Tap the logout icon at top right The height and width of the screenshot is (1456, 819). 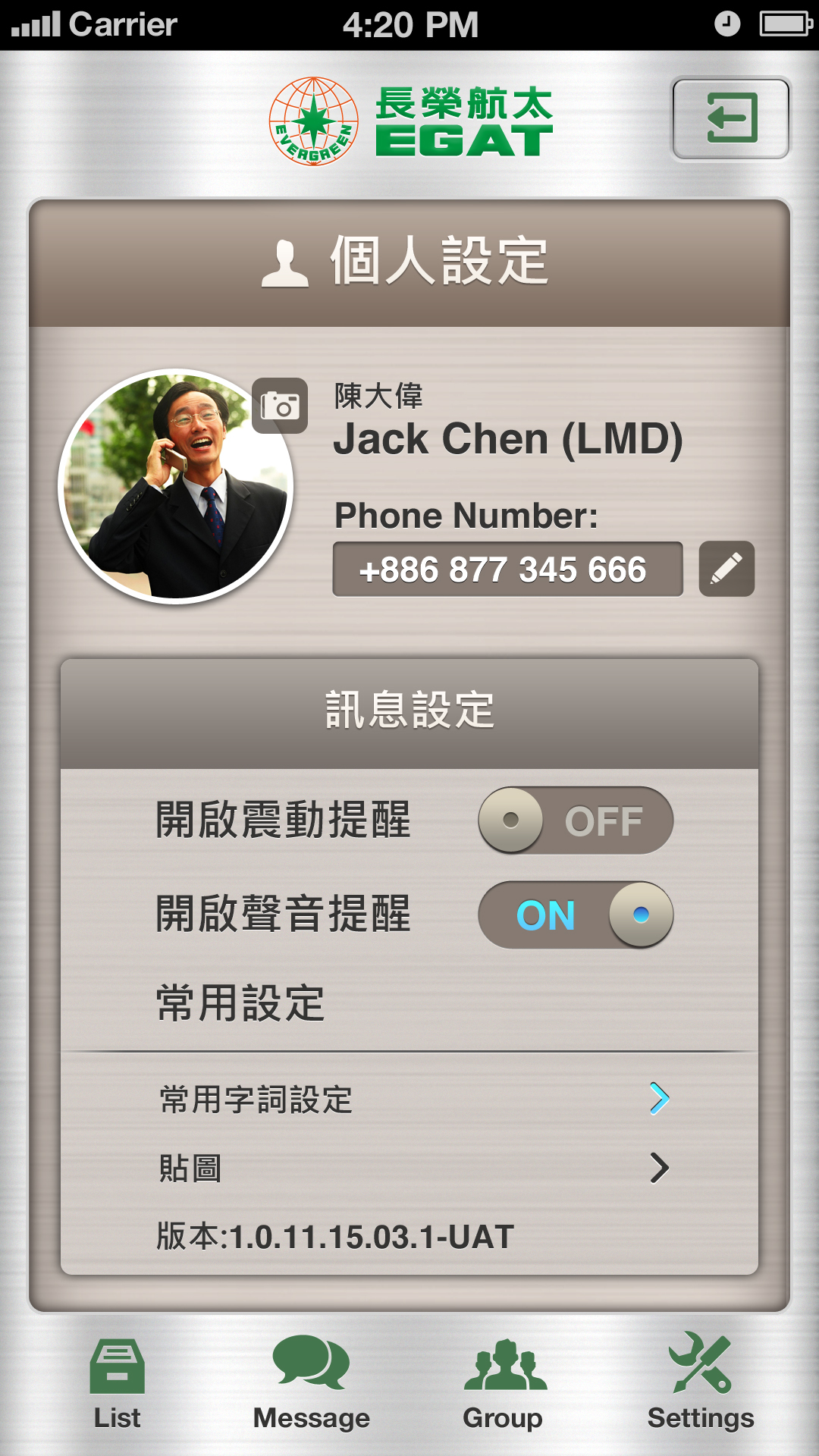coord(726,118)
